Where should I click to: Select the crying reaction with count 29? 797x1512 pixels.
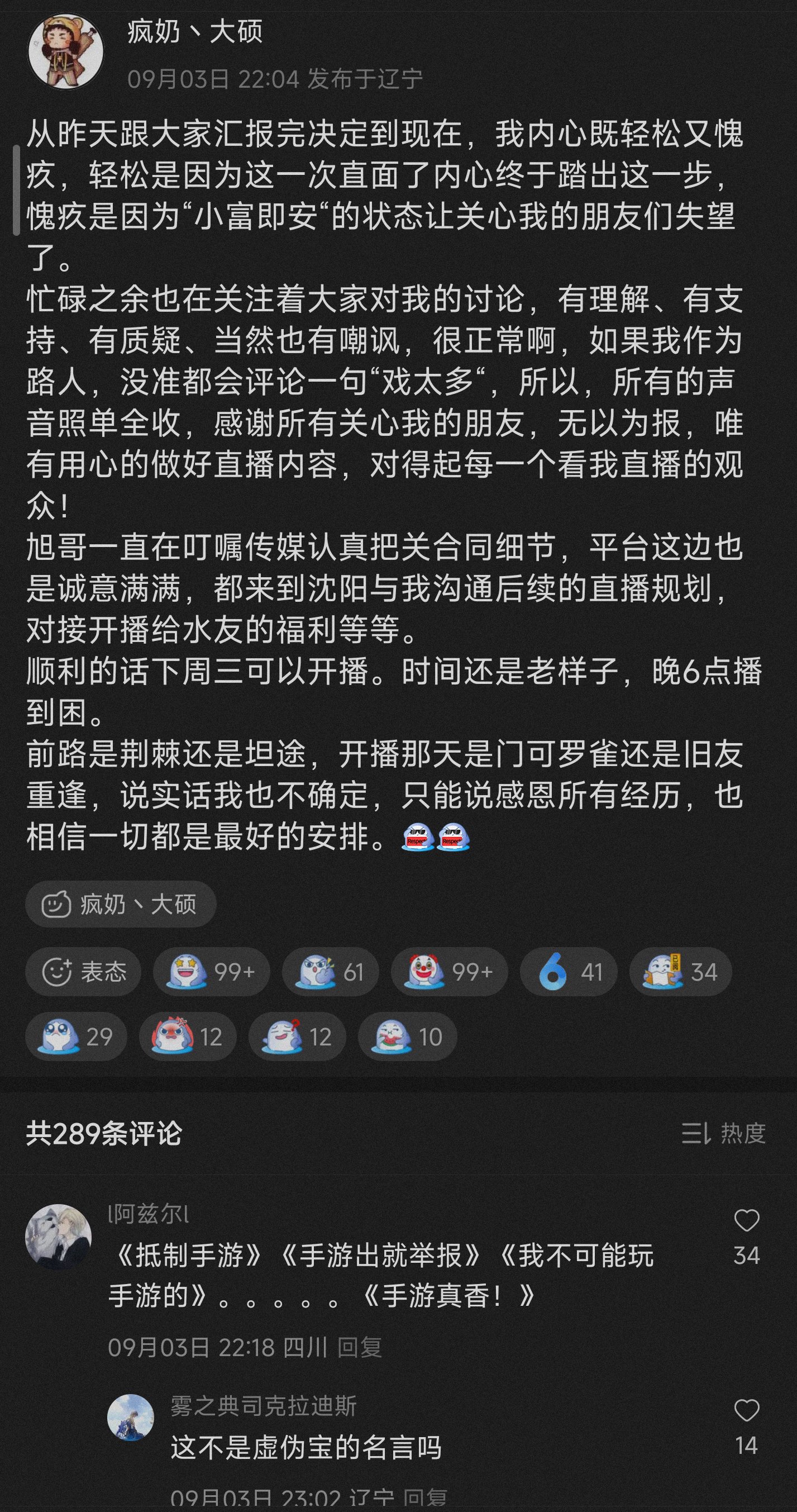pyautogui.click(x=76, y=1036)
